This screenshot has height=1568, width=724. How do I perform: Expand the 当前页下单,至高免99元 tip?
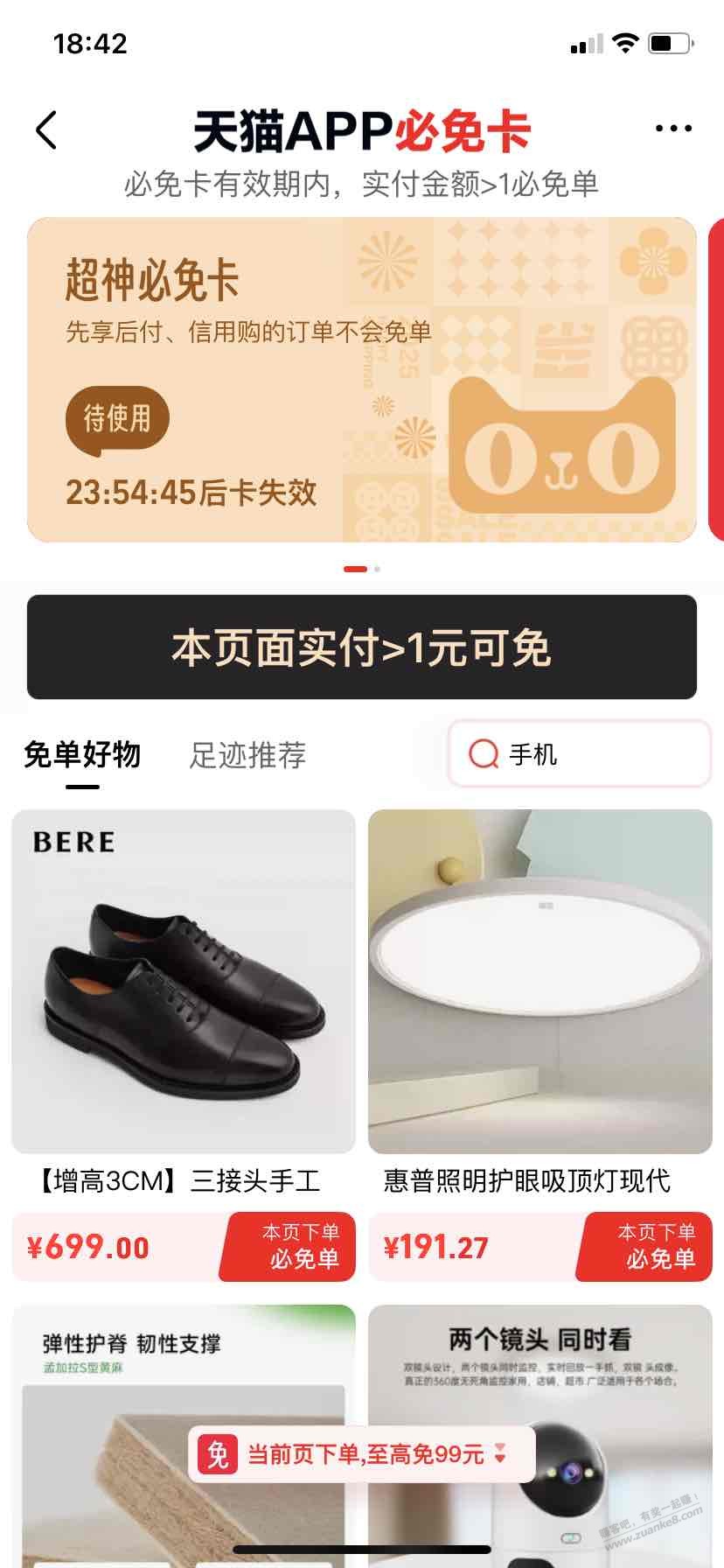coord(362,1454)
